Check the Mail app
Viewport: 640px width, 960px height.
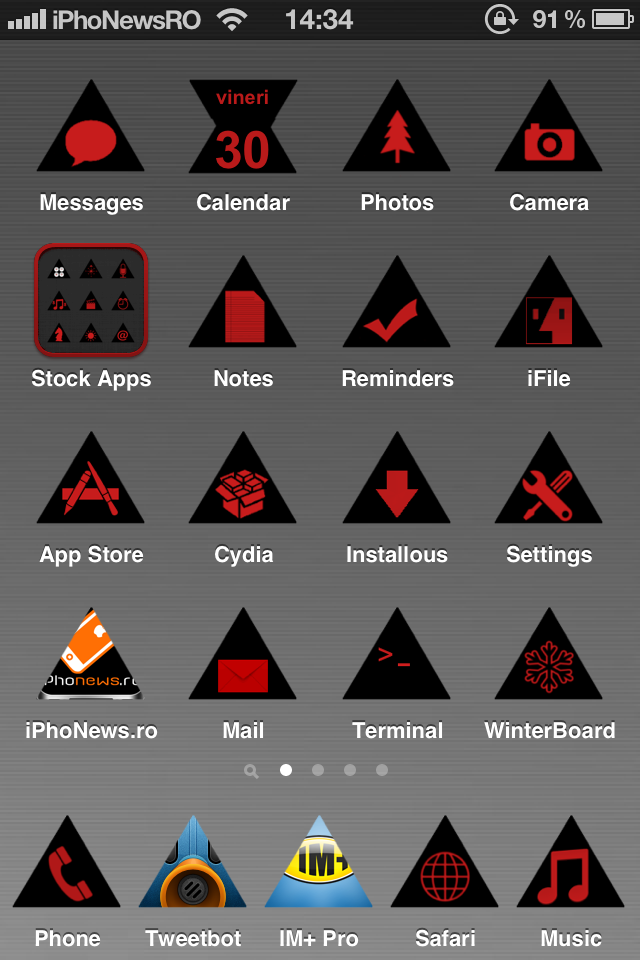click(243, 663)
